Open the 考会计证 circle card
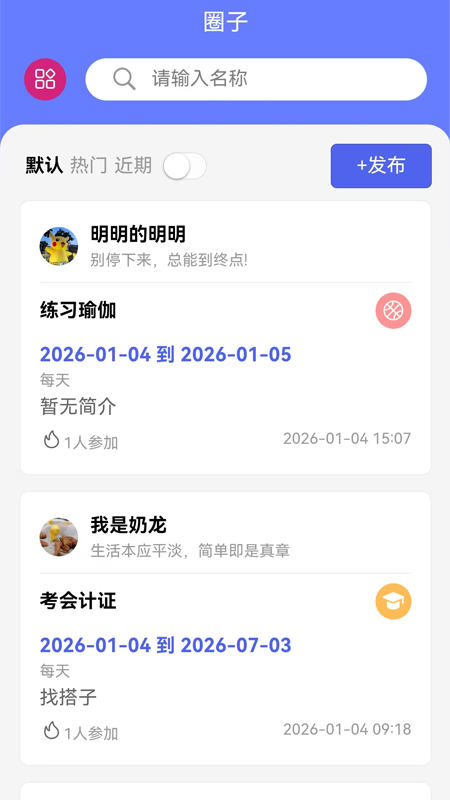This screenshot has height=800, width=450. (226, 629)
